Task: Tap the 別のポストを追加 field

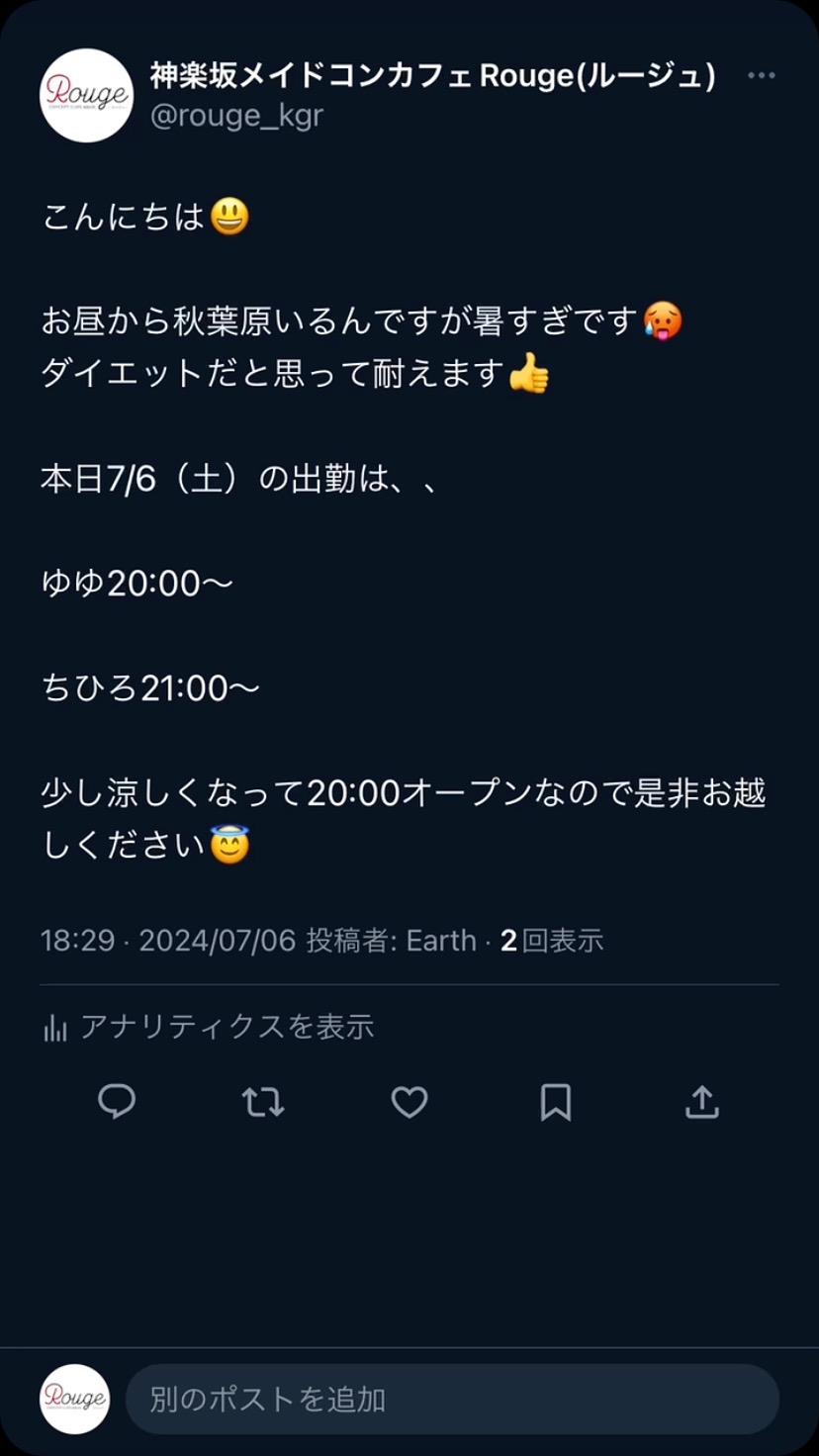Action: point(452,1399)
